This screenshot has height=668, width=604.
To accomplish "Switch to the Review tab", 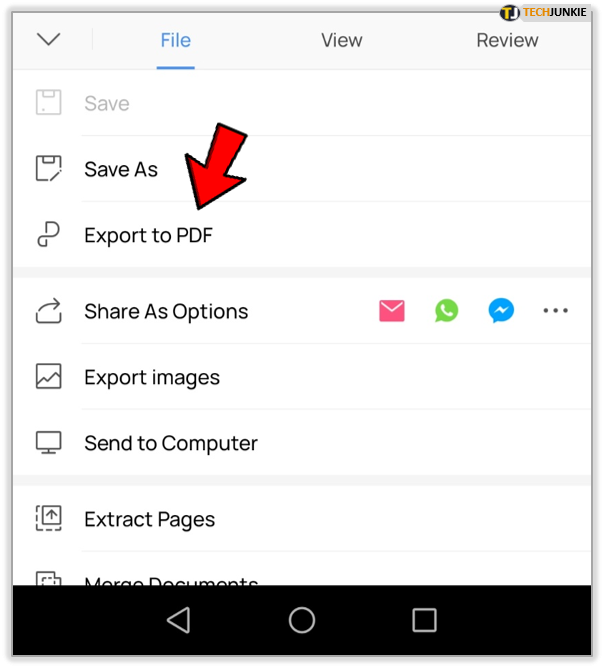I will point(507,40).
